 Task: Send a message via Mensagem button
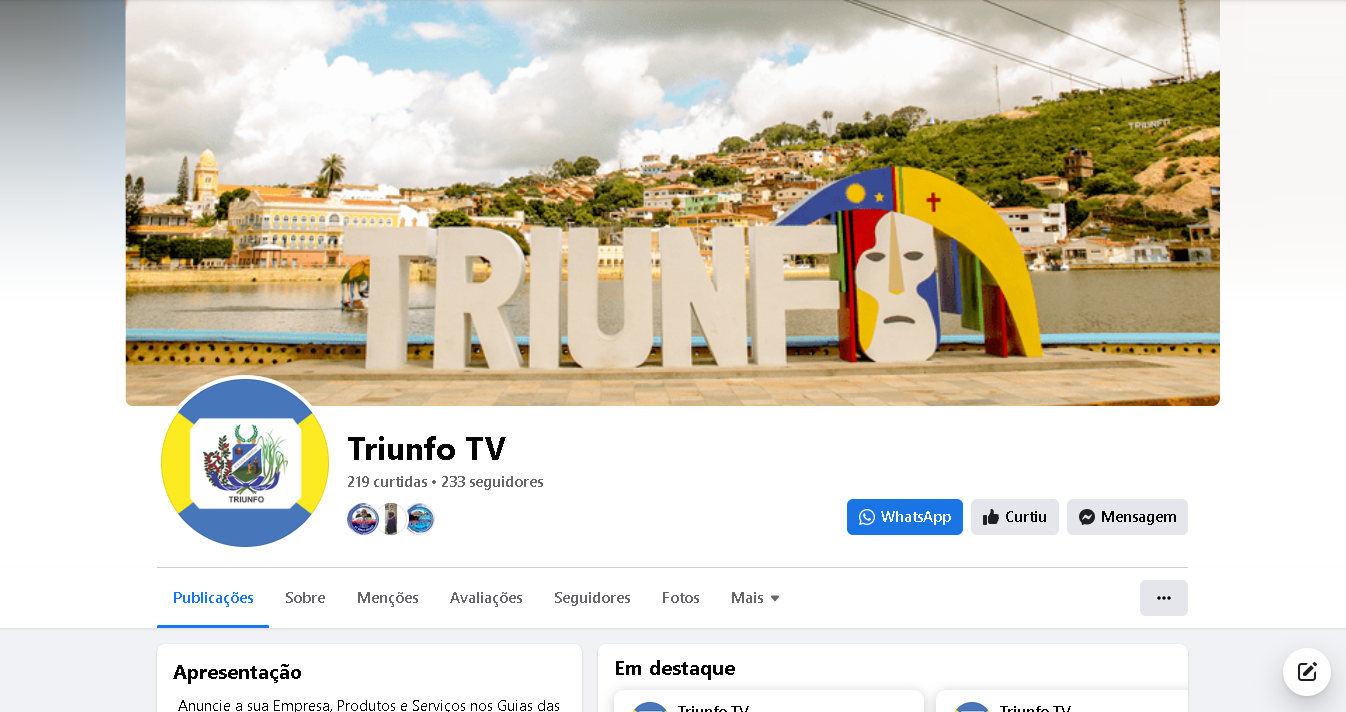coord(1127,517)
